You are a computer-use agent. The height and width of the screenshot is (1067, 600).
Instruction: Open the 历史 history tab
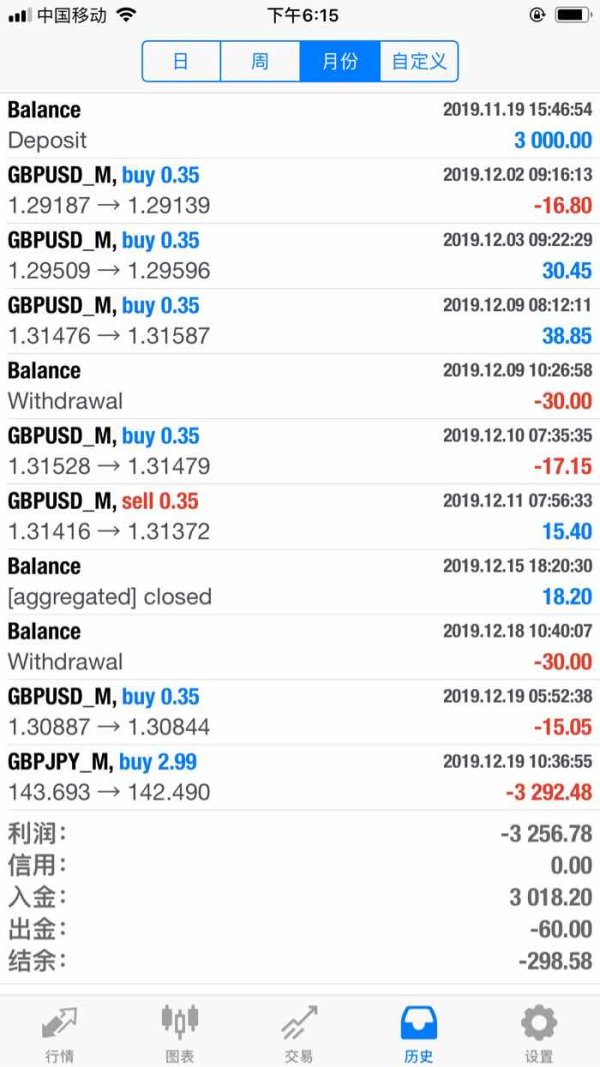pos(419,1033)
